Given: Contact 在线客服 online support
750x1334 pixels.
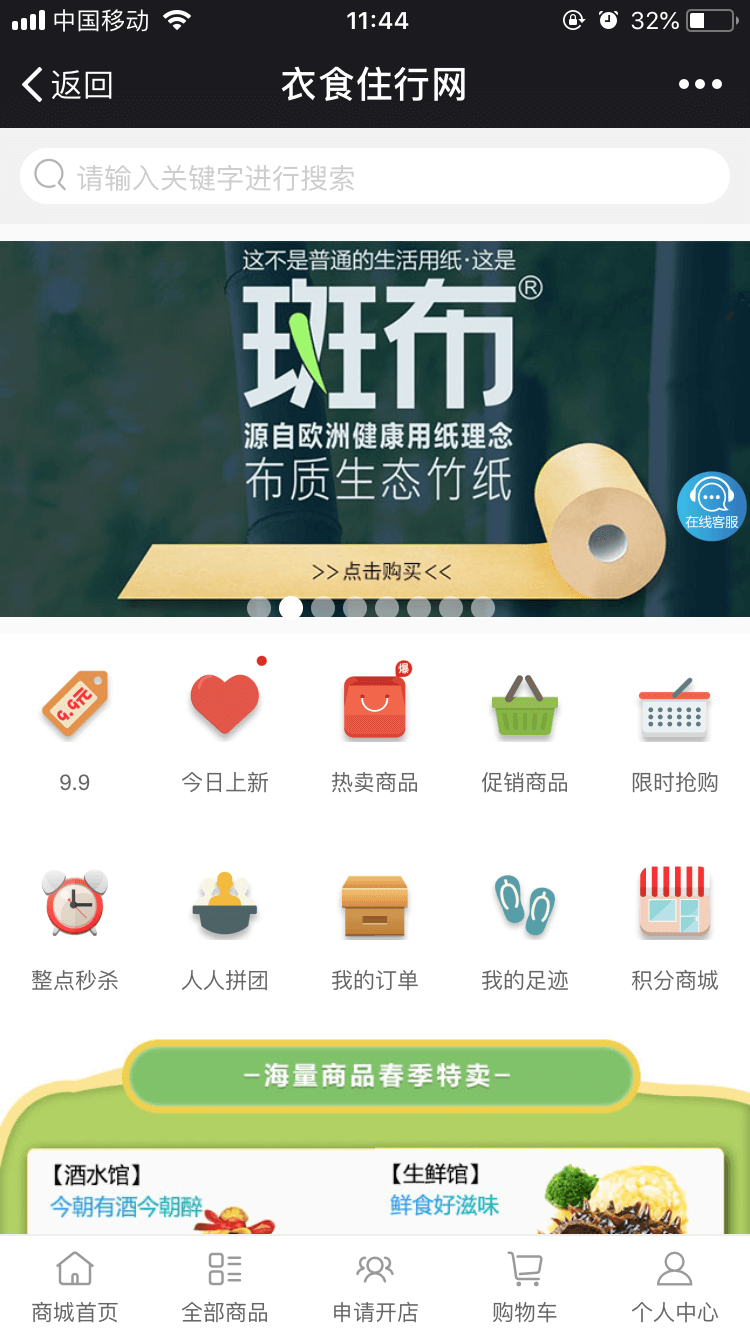Looking at the screenshot, I should (711, 506).
